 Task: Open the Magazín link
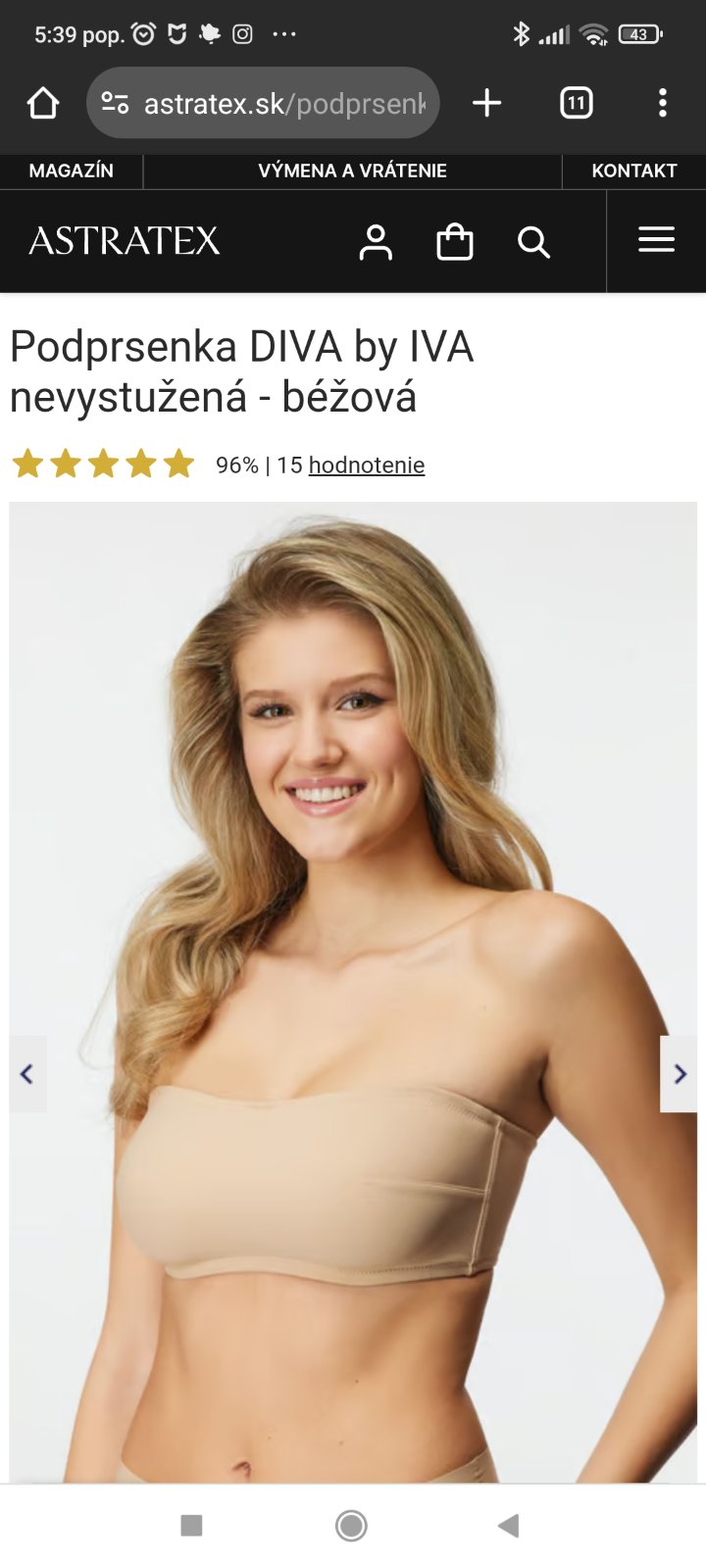pos(71,171)
